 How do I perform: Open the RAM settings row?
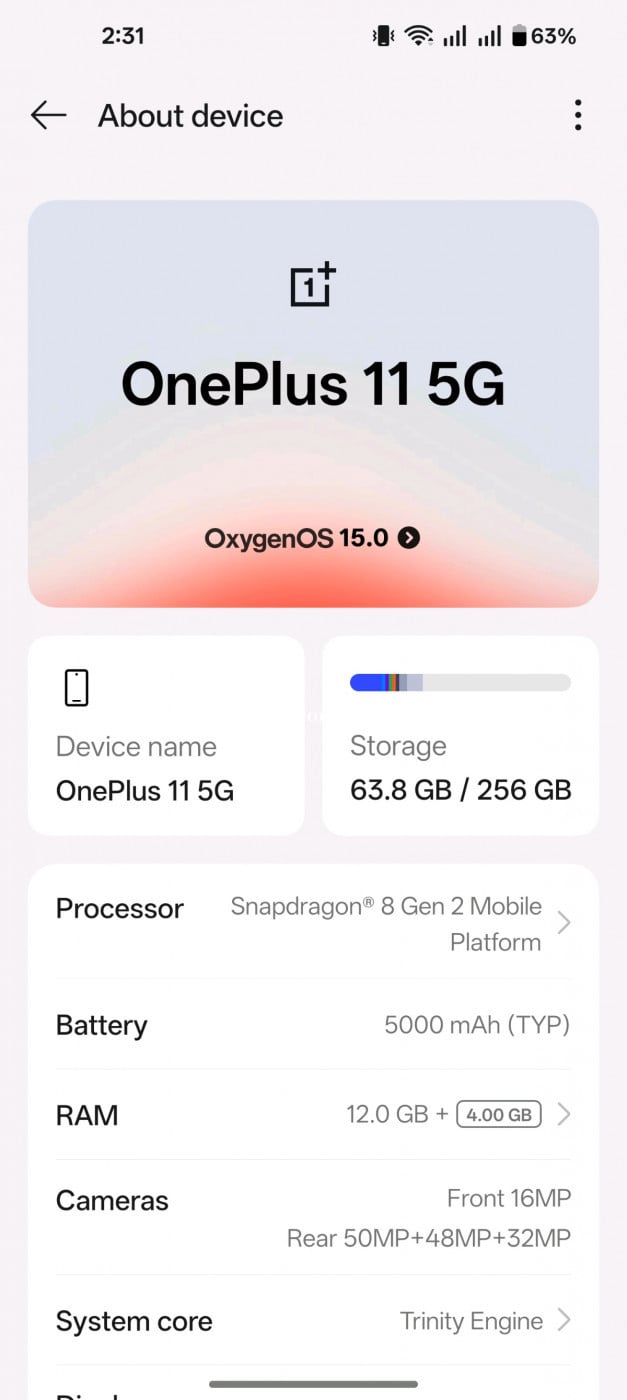coord(313,1114)
